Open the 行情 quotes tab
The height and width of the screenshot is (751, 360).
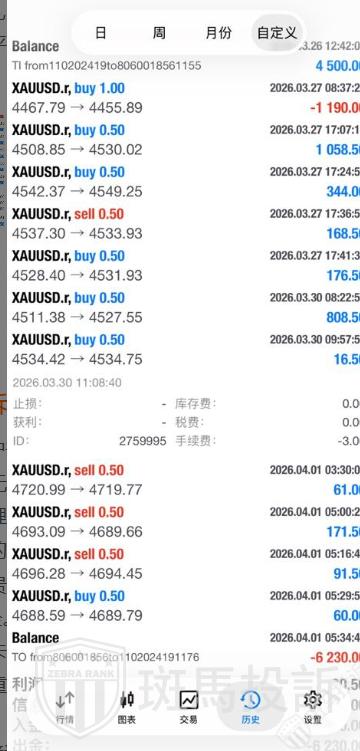click(x=65, y=707)
